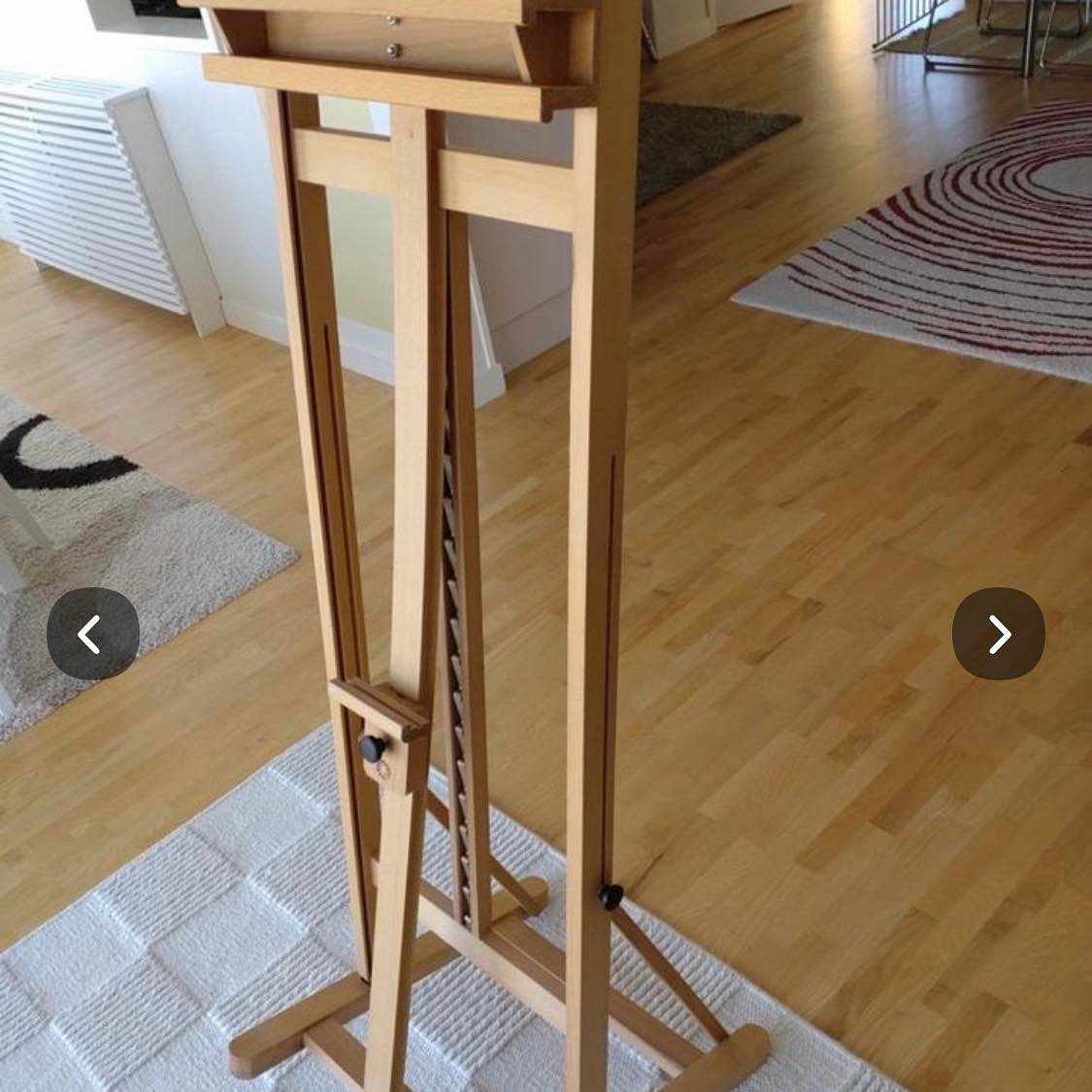Go to the previous photo
Viewport: 1092px width, 1092px height.
(x=92, y=634)
